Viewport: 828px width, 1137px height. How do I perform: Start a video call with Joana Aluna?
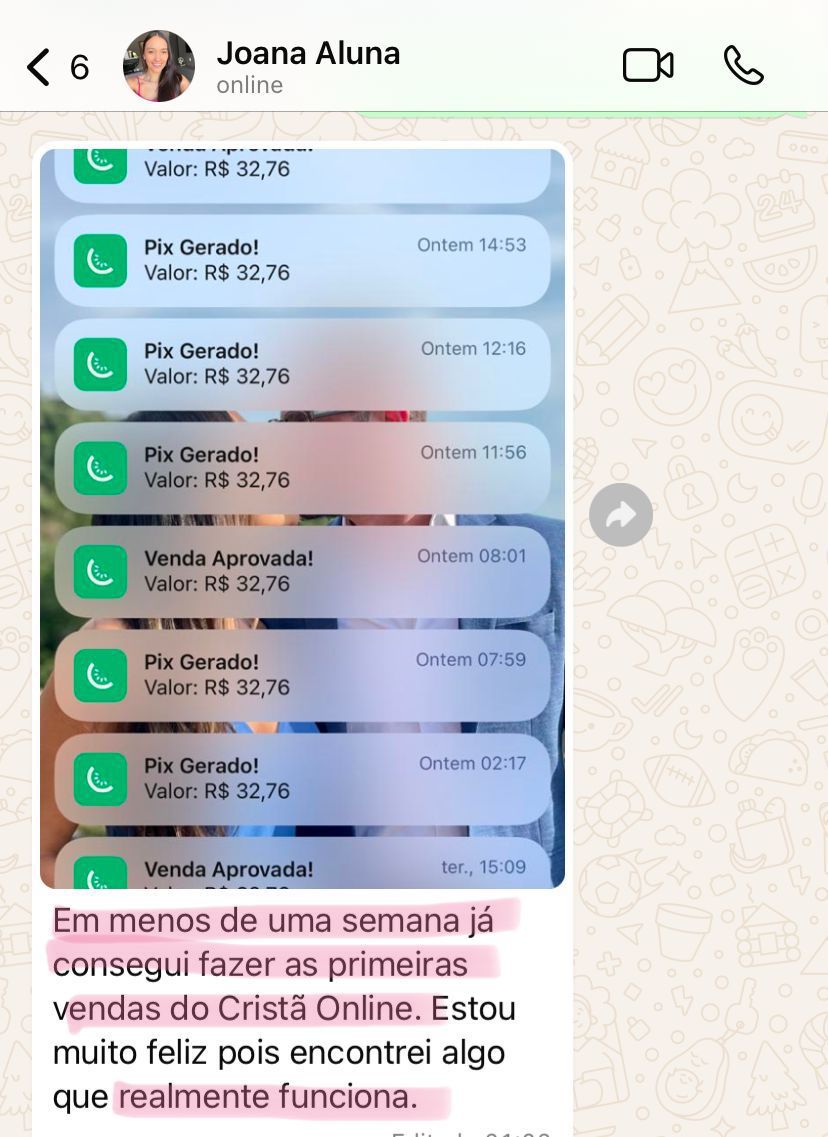coord(647,66)
